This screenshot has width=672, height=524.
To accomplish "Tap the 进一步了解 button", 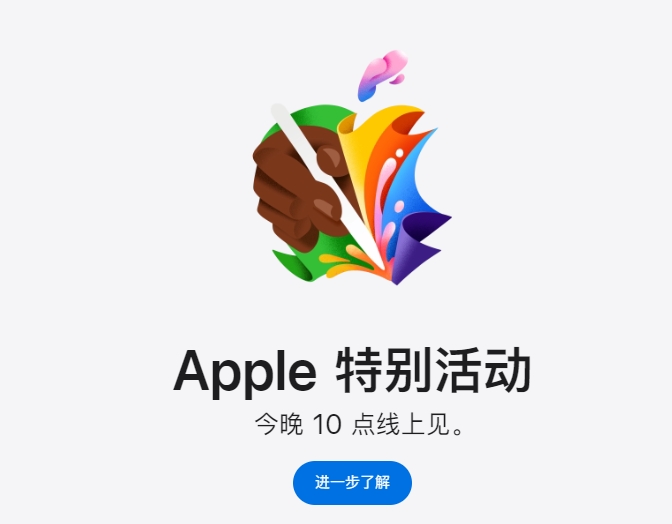I will point(352,482).
